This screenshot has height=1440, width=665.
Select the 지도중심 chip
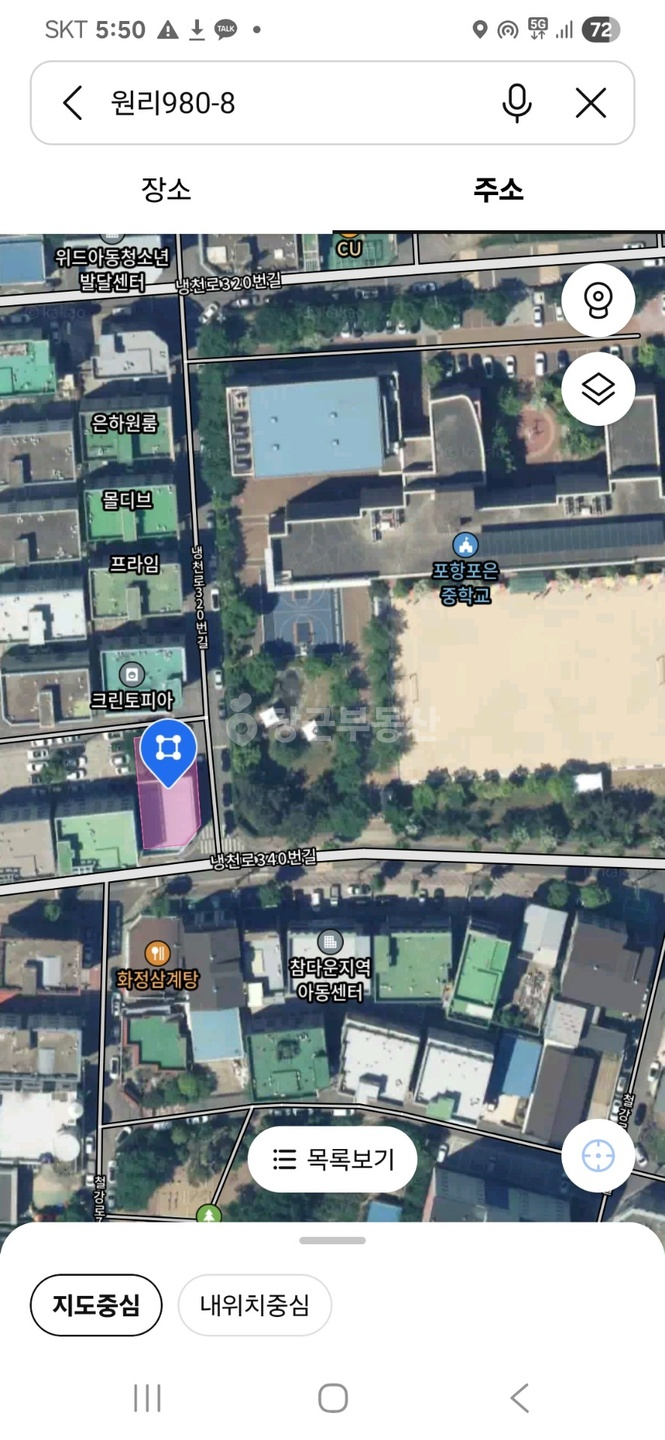click(x=96, y=1305)
